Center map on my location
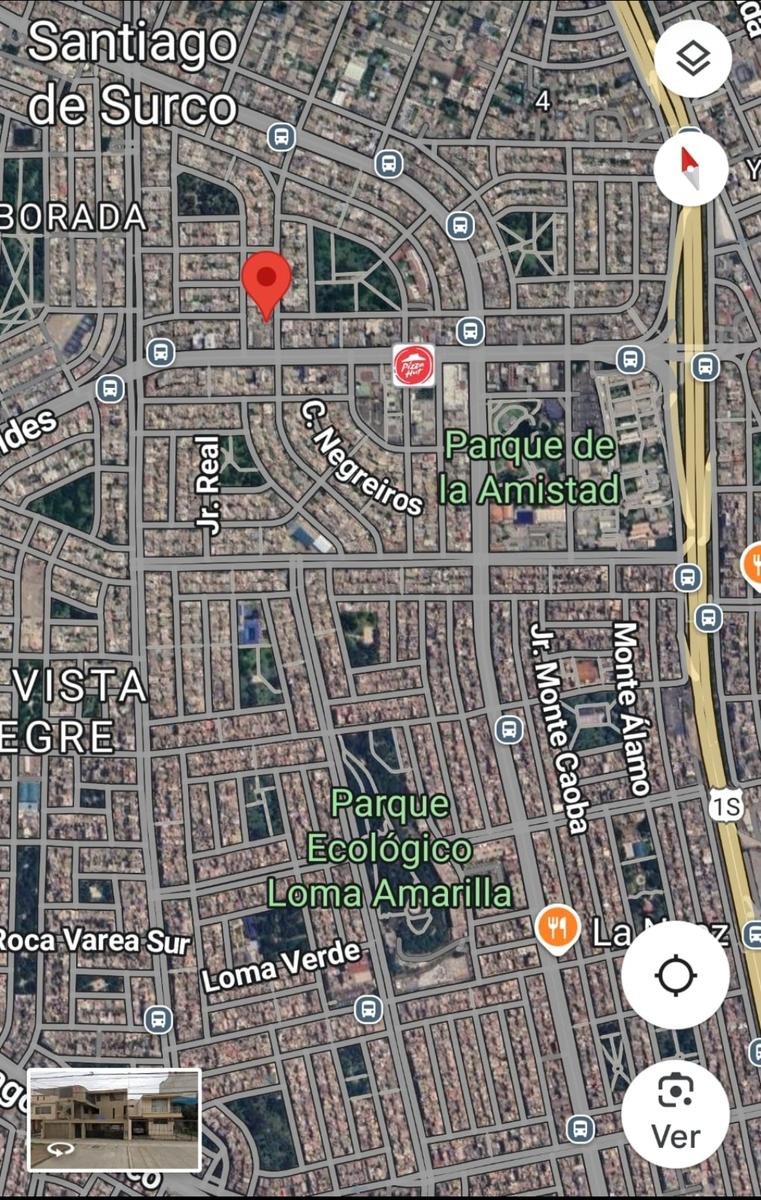Screen dimensions: 761x1200 coord(675,975)
